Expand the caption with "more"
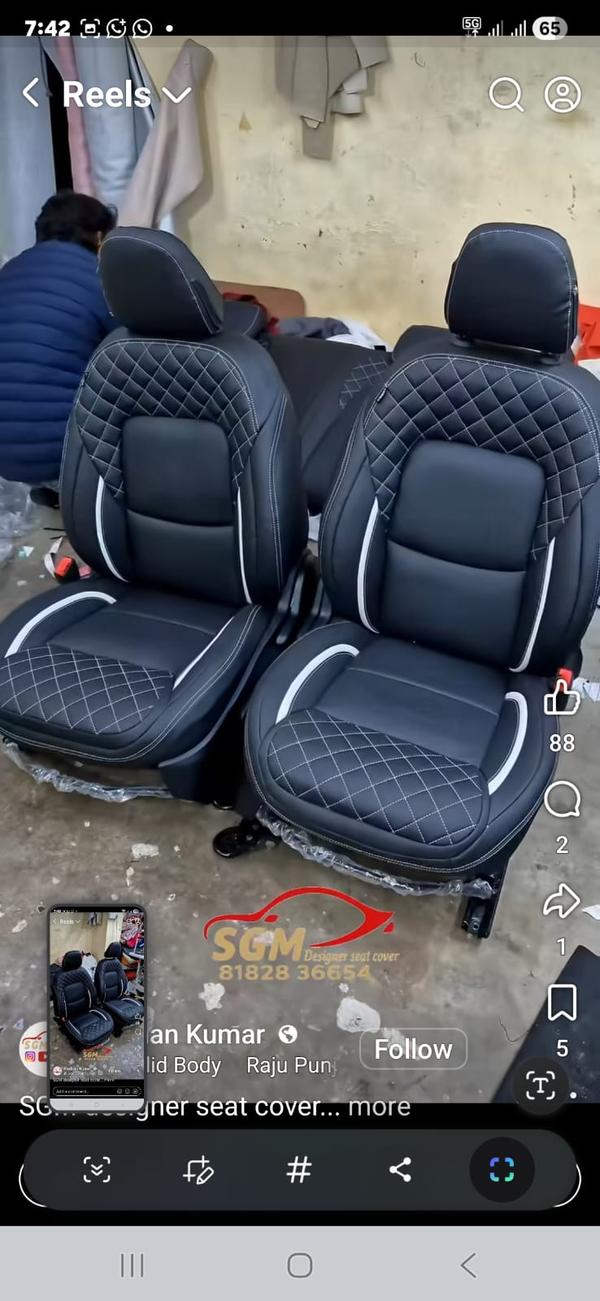The width and height of the screenshot is (600, 1301). (x=379, y=1106)
